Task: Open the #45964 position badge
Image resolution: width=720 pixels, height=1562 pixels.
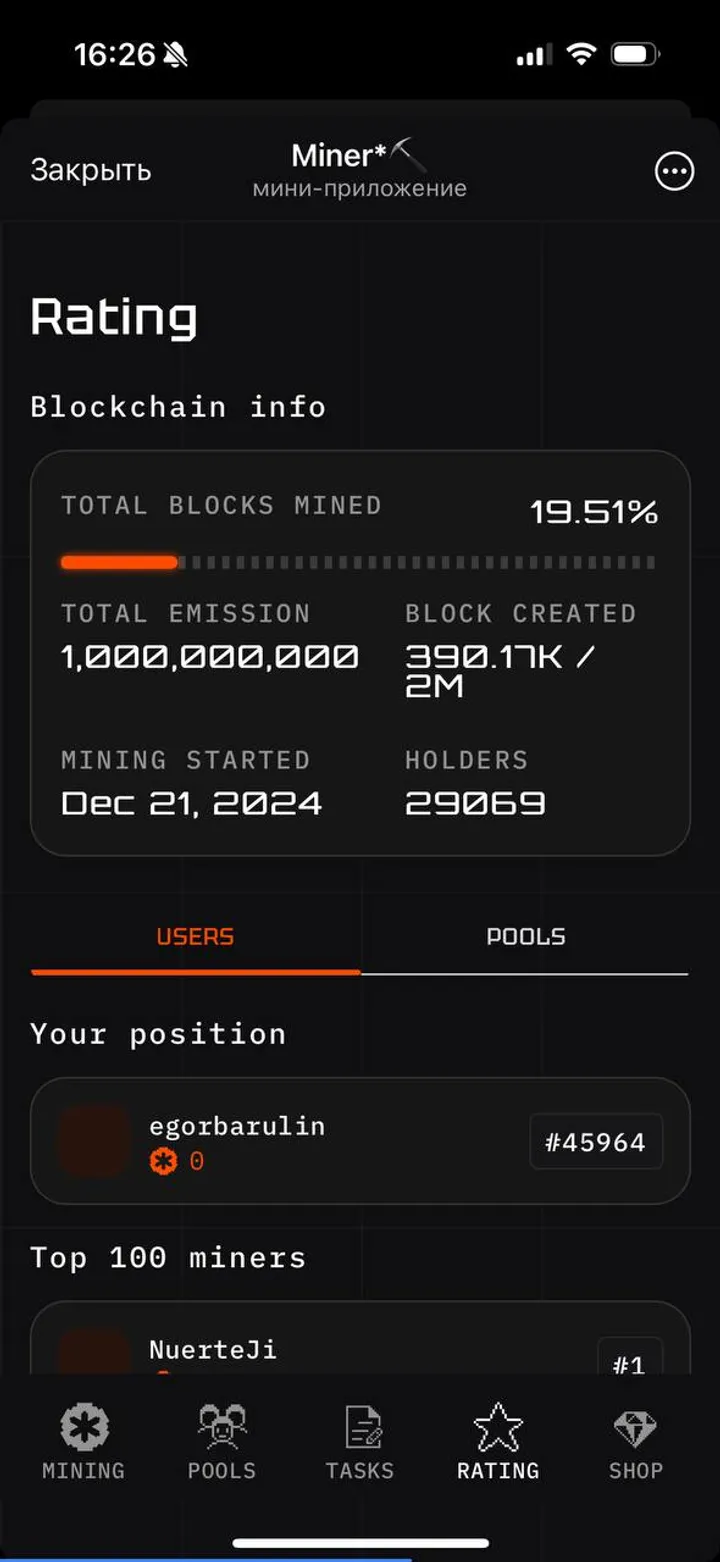Action: [596, 1141]
